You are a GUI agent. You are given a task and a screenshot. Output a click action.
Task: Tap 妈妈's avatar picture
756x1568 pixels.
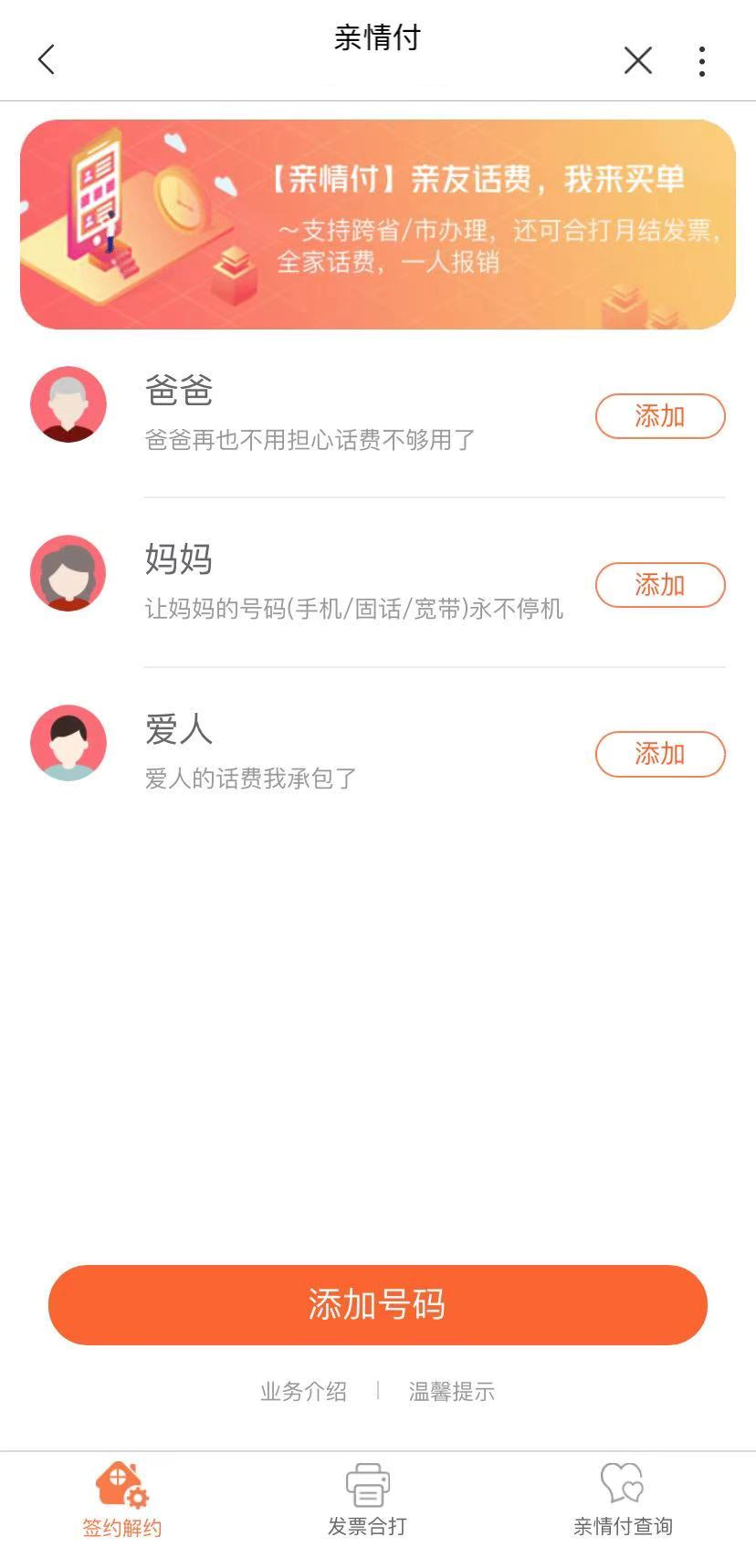(x=68, y=574)
